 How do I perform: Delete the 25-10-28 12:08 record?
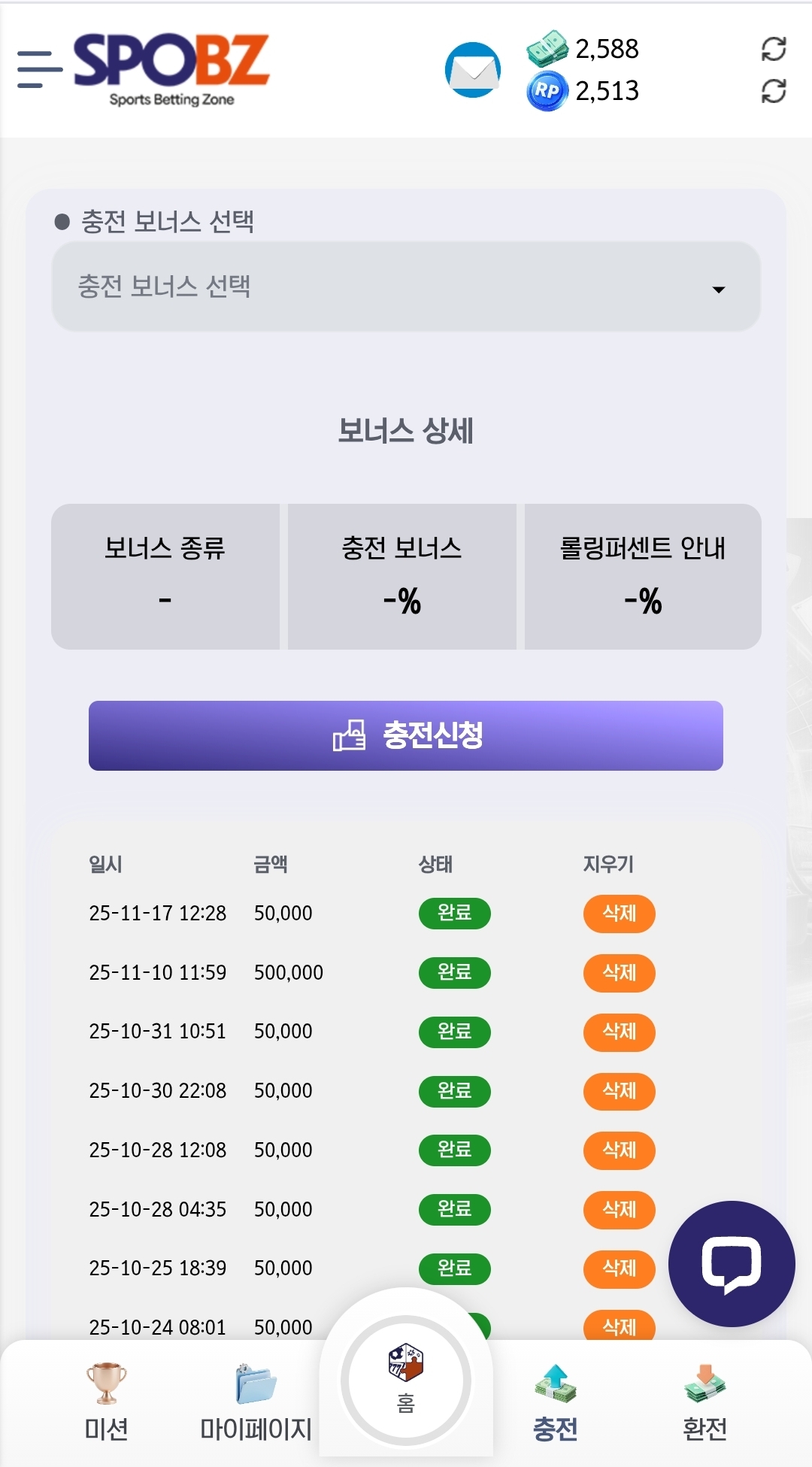pyautogui.click(x=619, y=1150)
